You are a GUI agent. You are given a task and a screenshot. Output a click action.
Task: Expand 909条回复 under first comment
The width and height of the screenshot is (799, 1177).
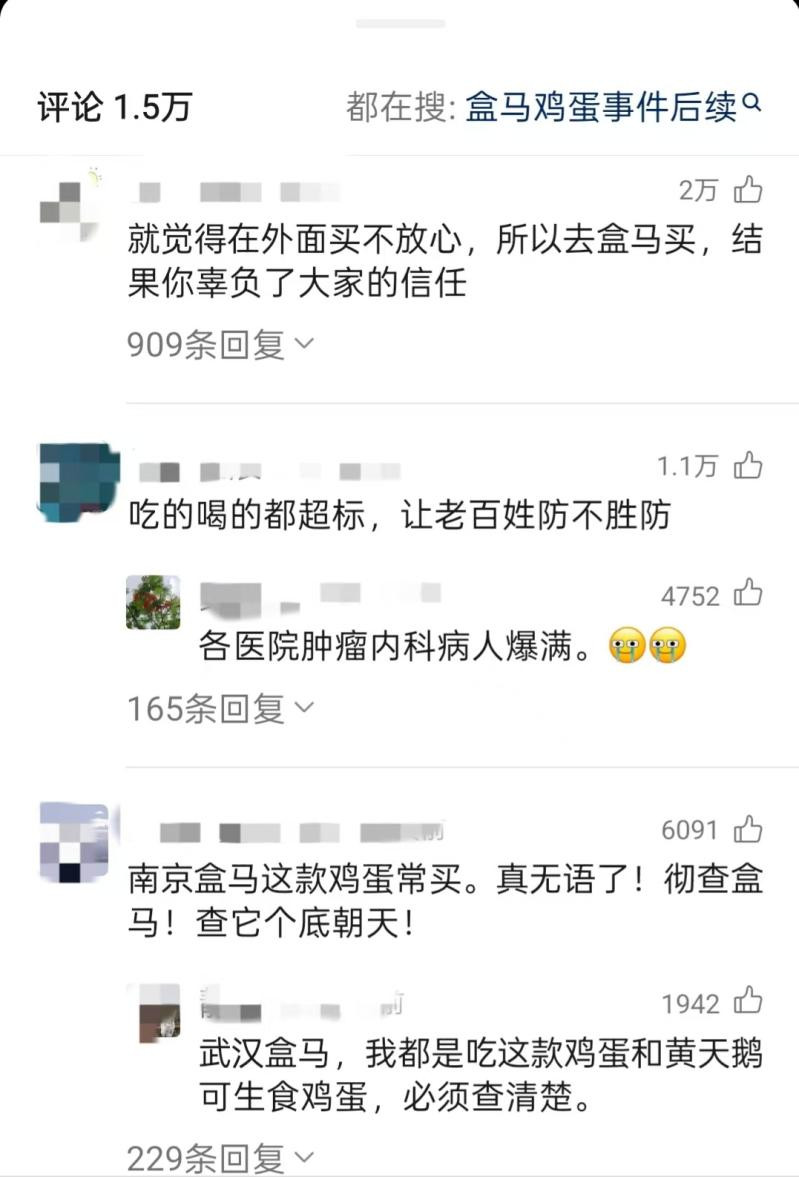click(221, 346)
